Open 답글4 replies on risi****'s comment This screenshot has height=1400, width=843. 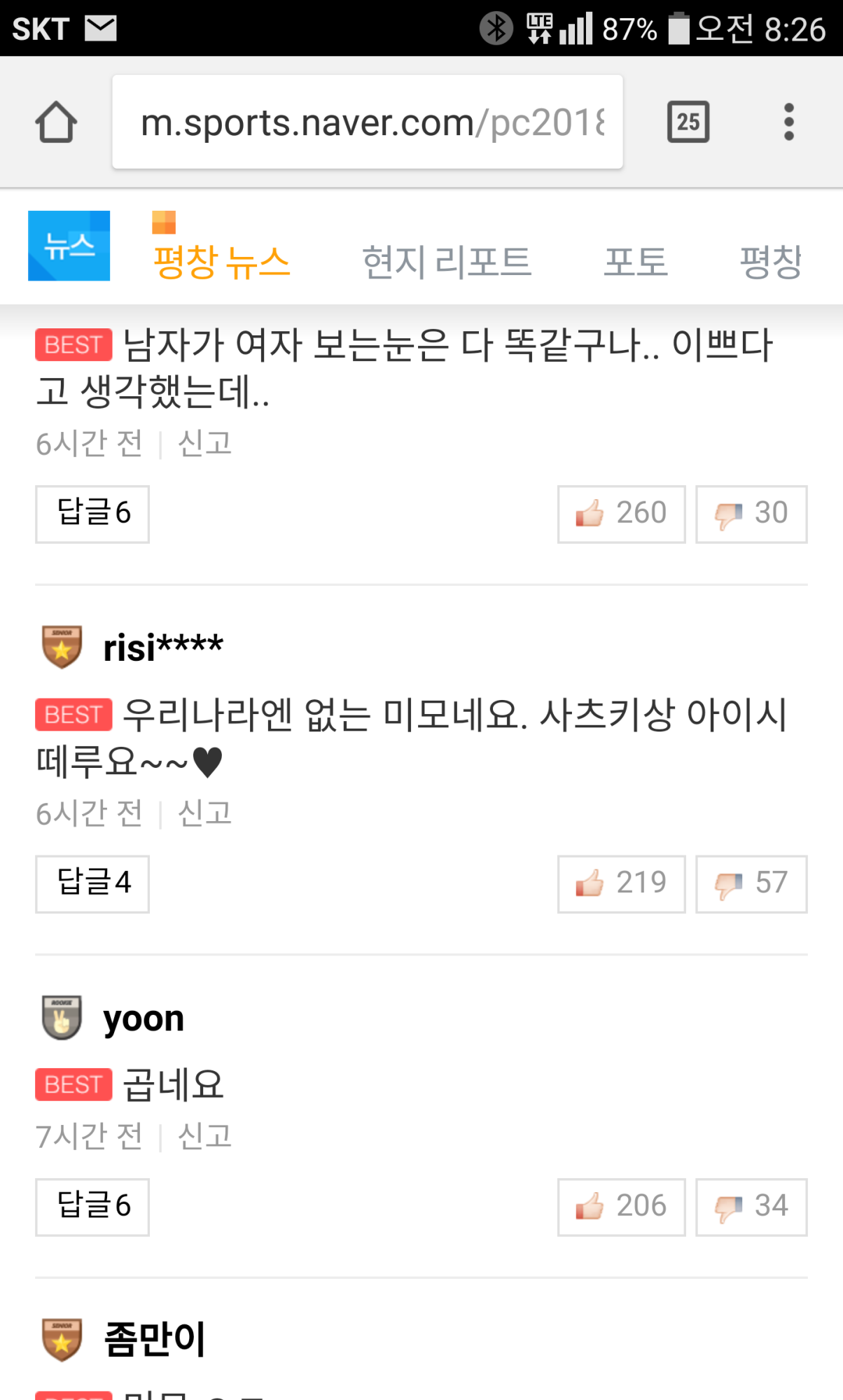[92, 883]
